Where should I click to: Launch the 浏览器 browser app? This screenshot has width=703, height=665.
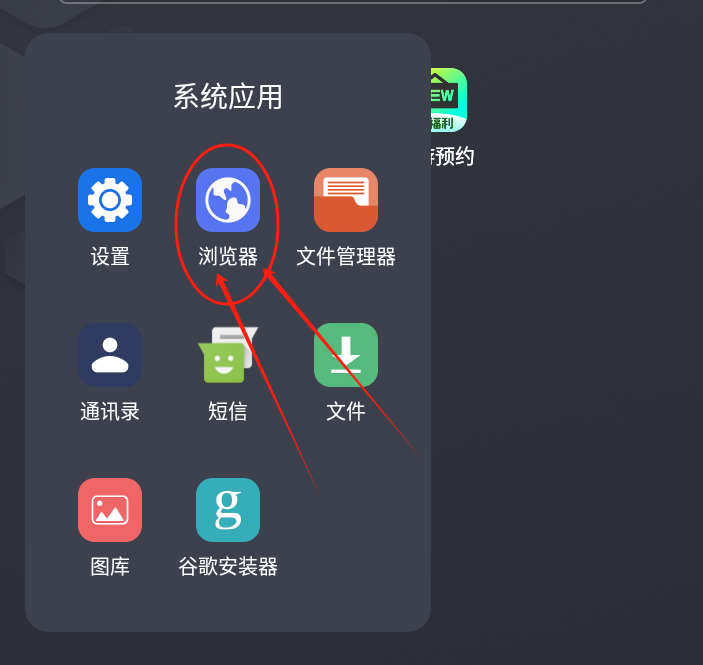[x=228, y=200]
